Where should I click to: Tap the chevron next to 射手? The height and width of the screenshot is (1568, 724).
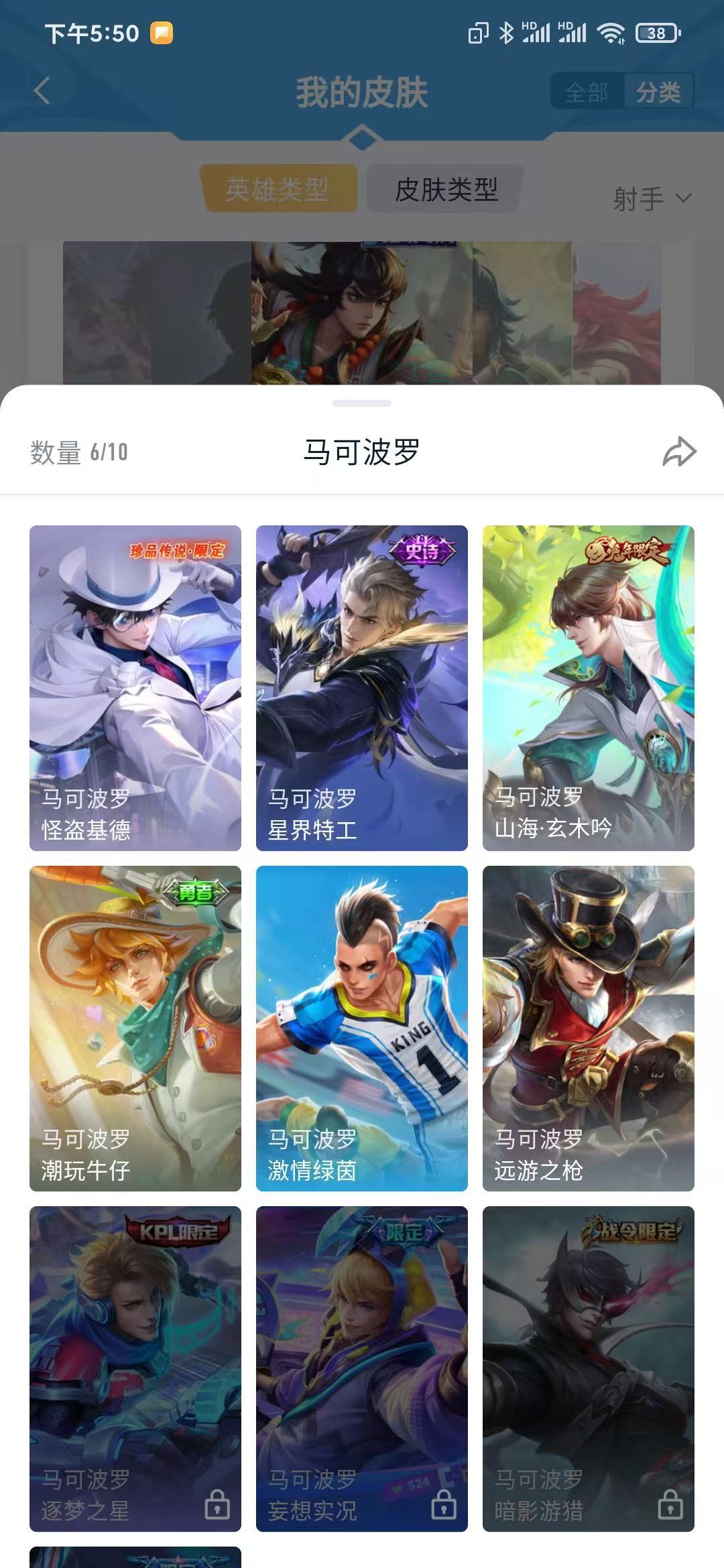pos(684,197)
